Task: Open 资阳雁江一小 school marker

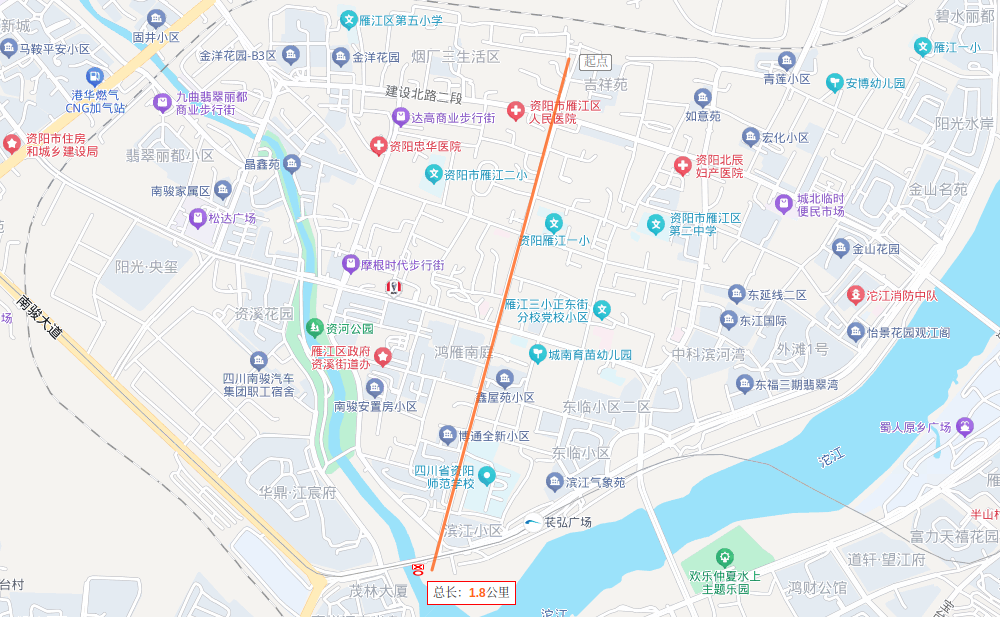Action: [x=554, y=222]
